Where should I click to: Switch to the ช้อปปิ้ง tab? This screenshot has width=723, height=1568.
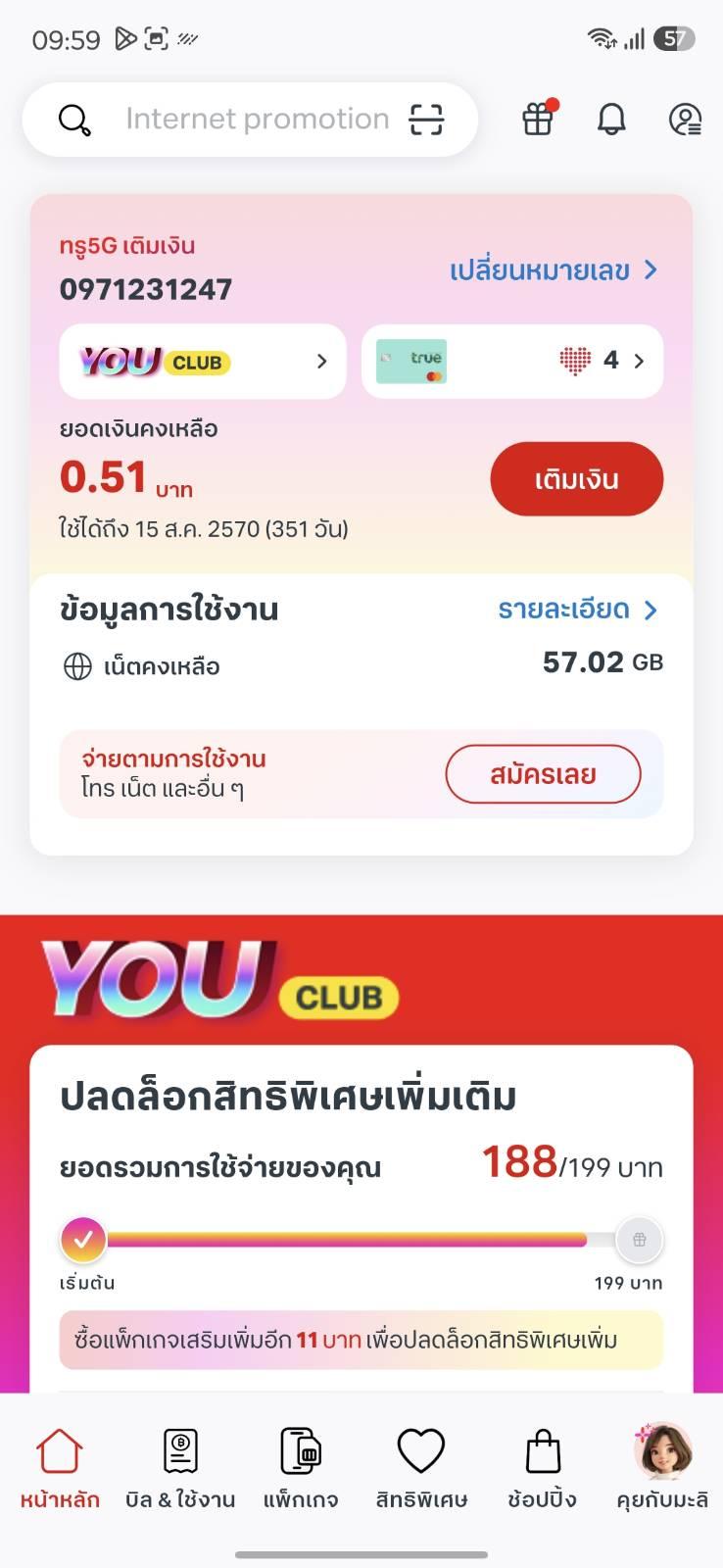(542, 1469)
